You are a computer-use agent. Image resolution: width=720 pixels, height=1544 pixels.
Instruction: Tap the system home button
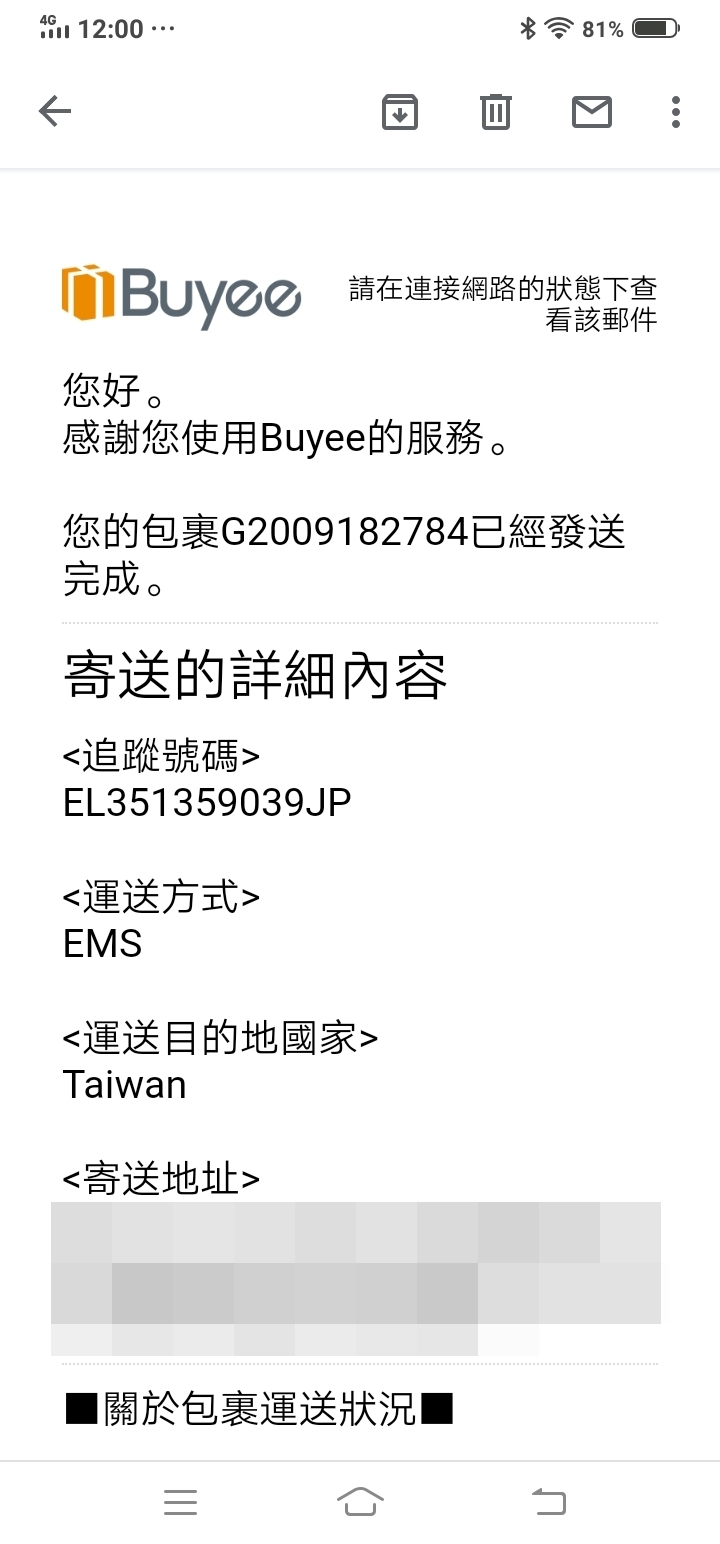point(360,1501)
